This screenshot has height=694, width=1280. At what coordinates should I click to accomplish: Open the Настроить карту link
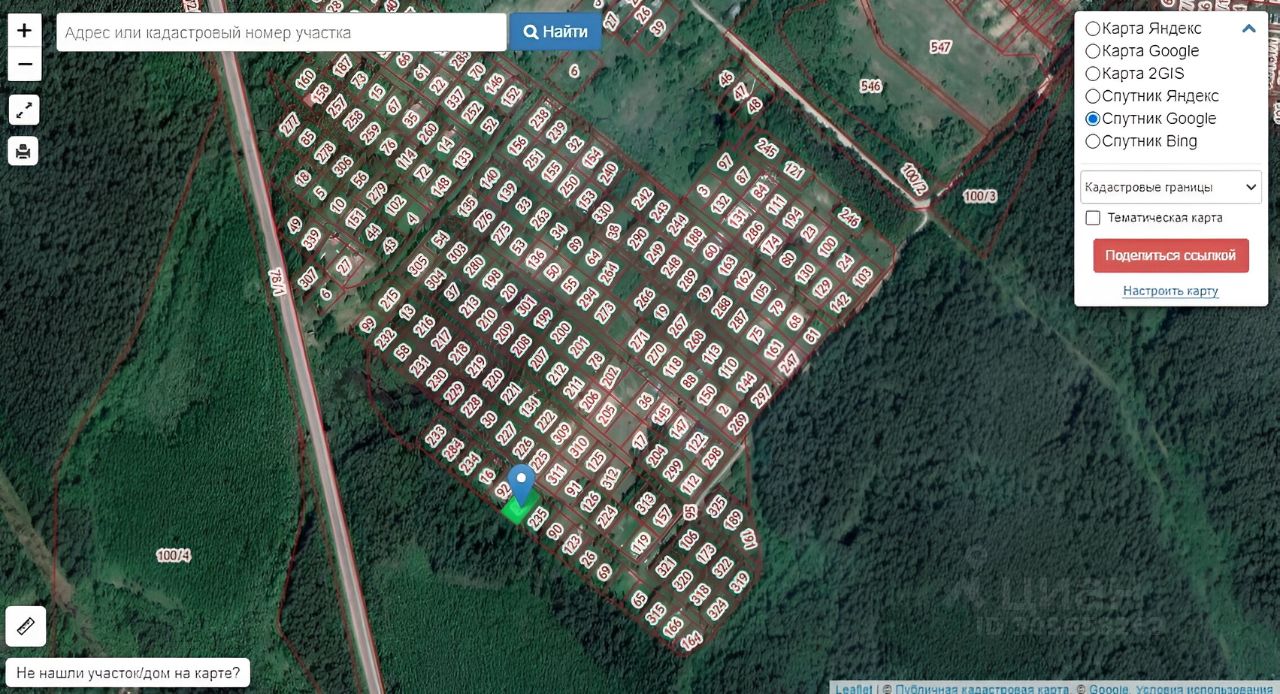[1170, 291]
